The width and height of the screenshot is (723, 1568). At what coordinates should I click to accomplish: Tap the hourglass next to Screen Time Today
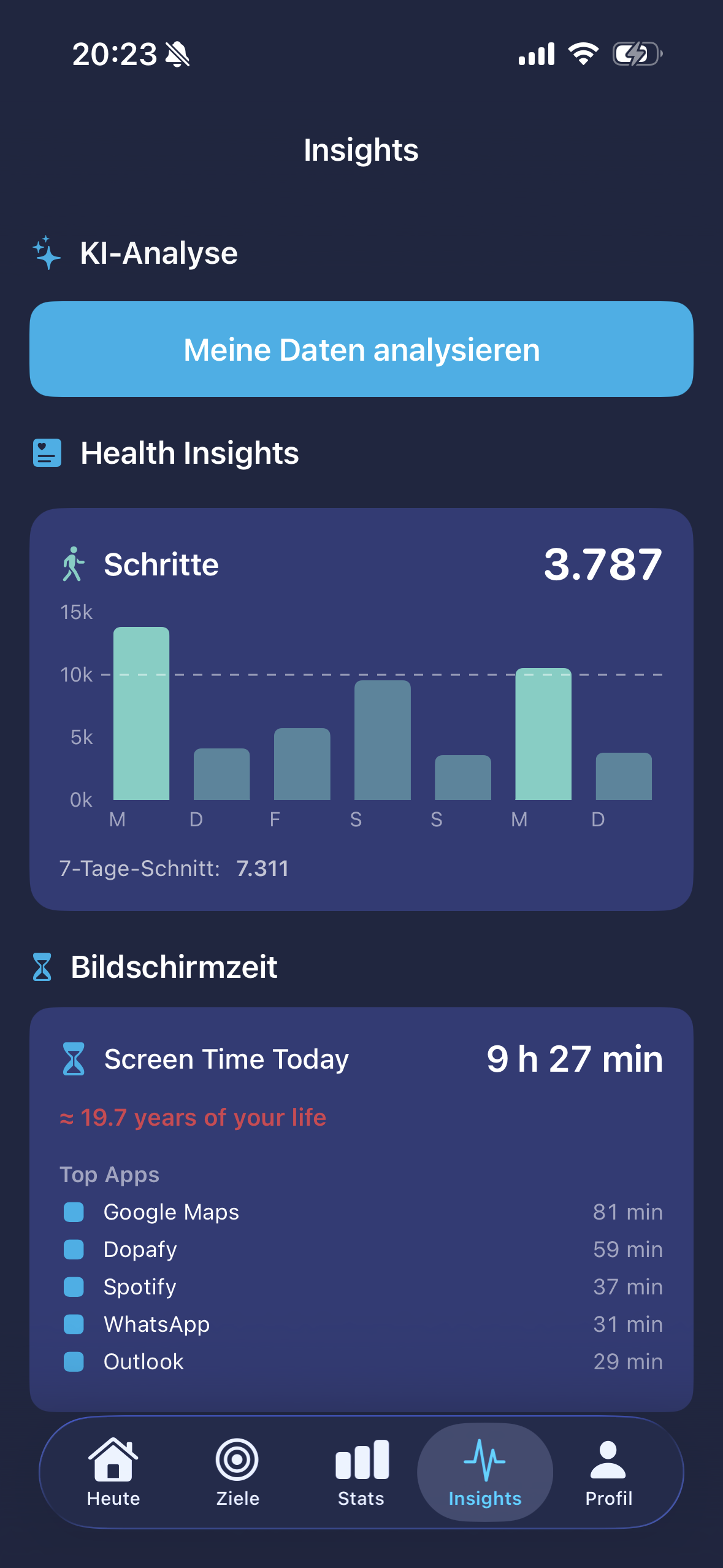coord(75,1059)
